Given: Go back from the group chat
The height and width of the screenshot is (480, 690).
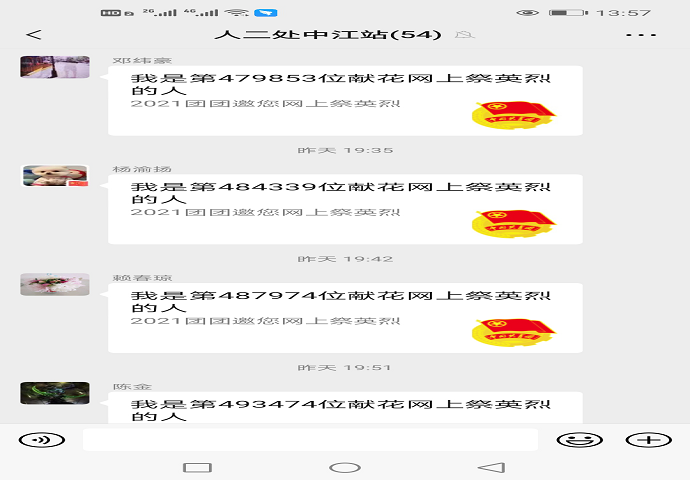Looking at the screenshot, I should (34, 34).
